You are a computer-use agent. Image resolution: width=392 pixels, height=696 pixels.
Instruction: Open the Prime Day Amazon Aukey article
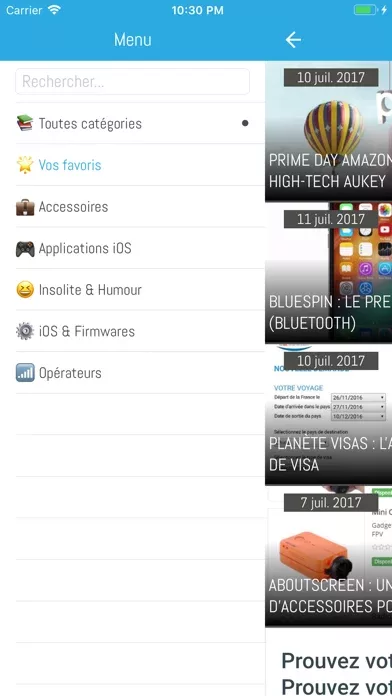tap(329, 131)
